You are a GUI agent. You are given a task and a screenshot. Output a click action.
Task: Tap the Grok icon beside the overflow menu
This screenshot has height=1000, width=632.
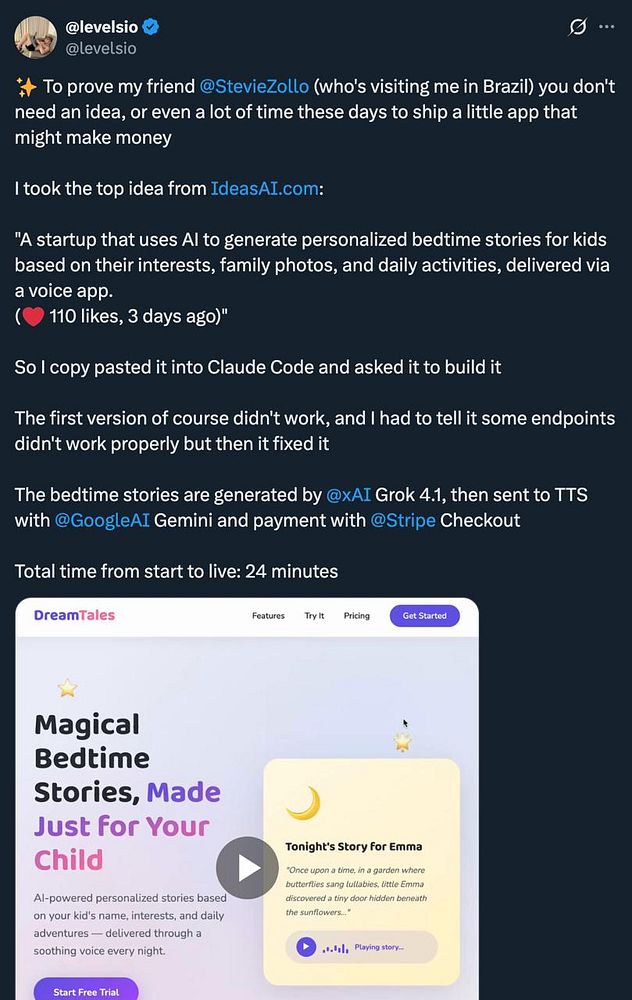(577, 28)
